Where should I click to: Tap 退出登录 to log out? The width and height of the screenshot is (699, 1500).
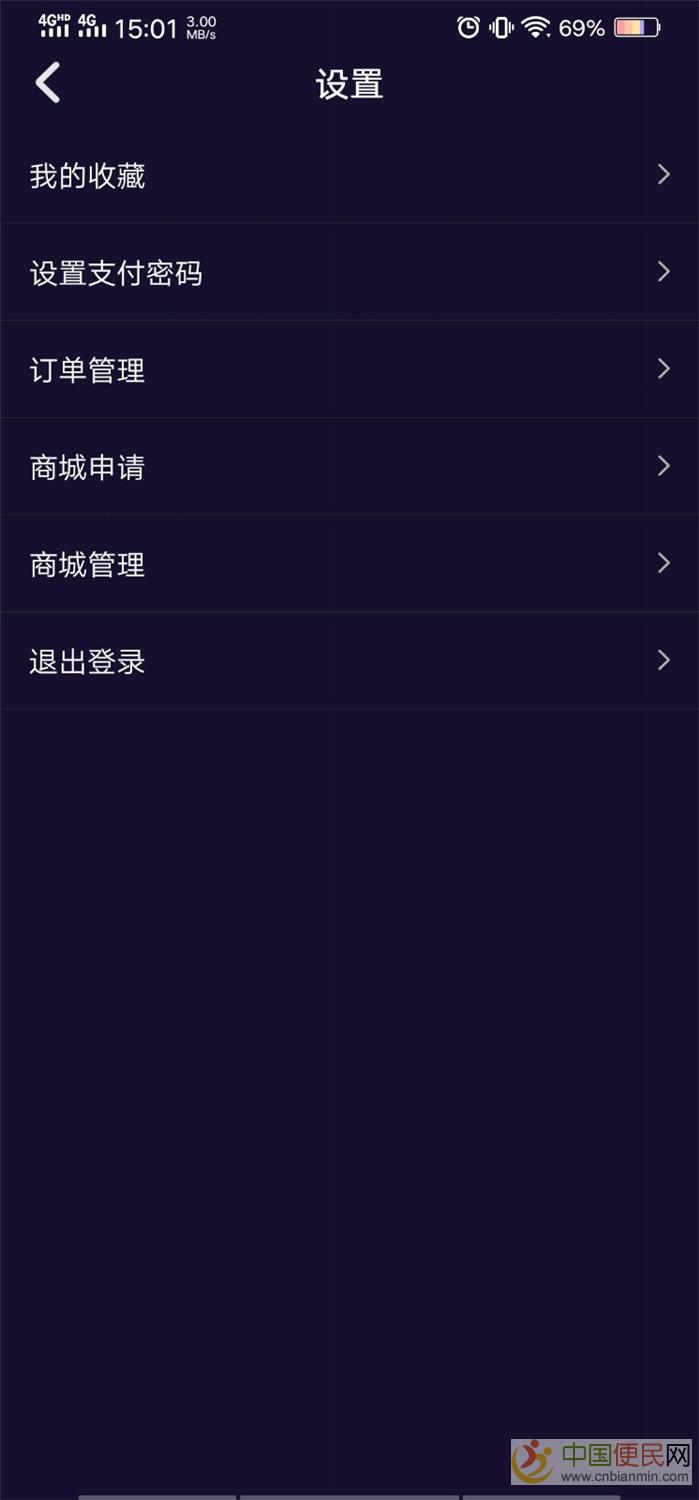point(88,662)
